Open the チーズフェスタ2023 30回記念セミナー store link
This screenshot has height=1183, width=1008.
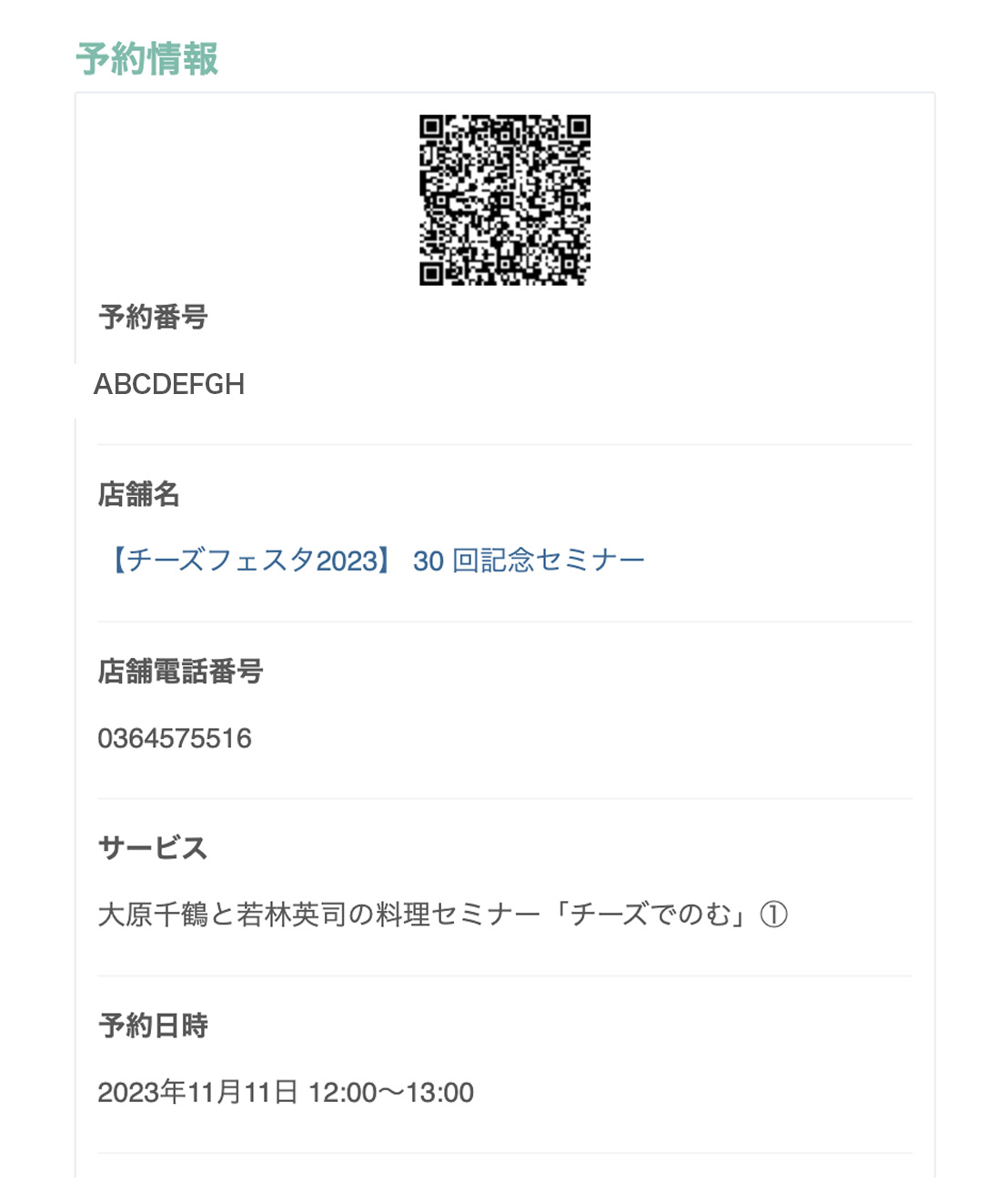coord(376,560)
